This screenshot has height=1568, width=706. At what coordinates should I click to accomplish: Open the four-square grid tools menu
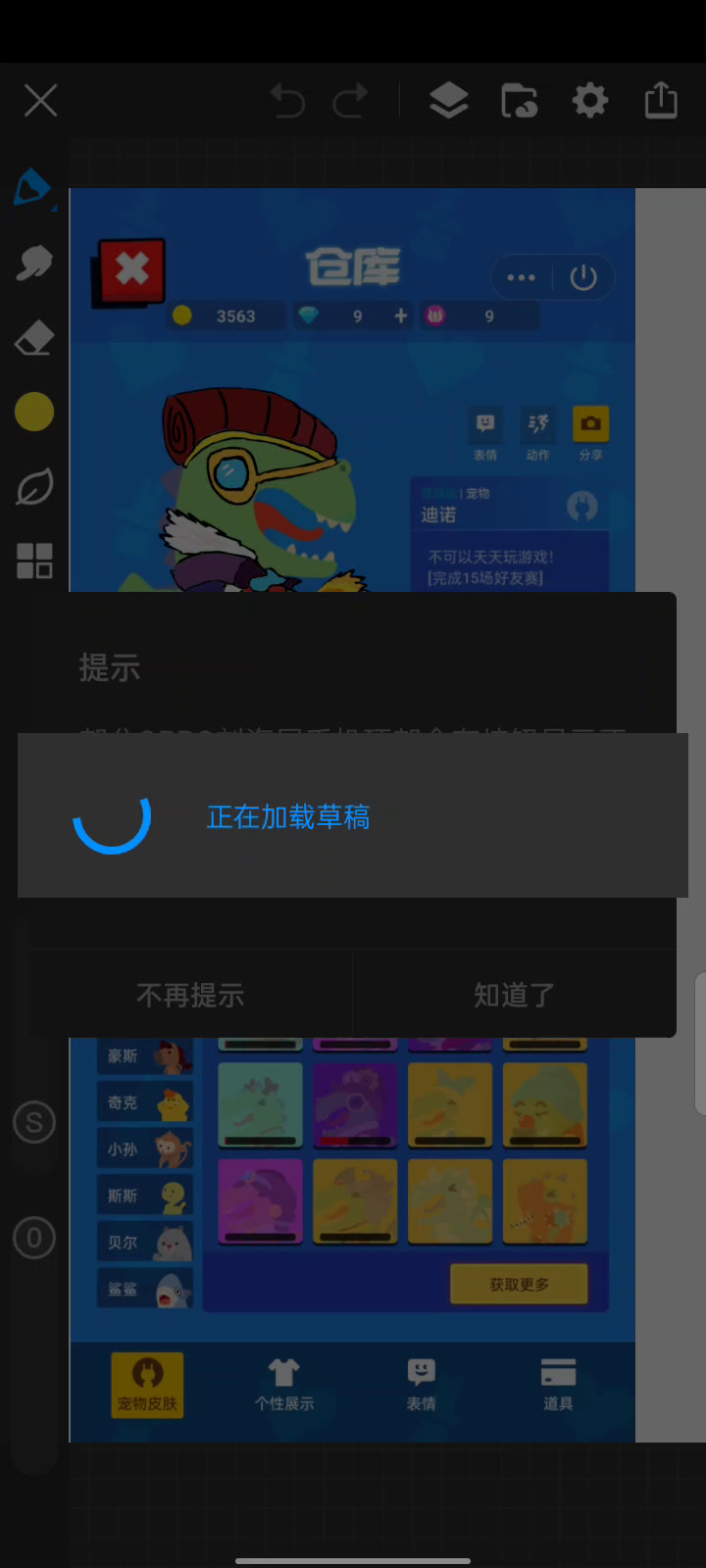coord(34,562)
